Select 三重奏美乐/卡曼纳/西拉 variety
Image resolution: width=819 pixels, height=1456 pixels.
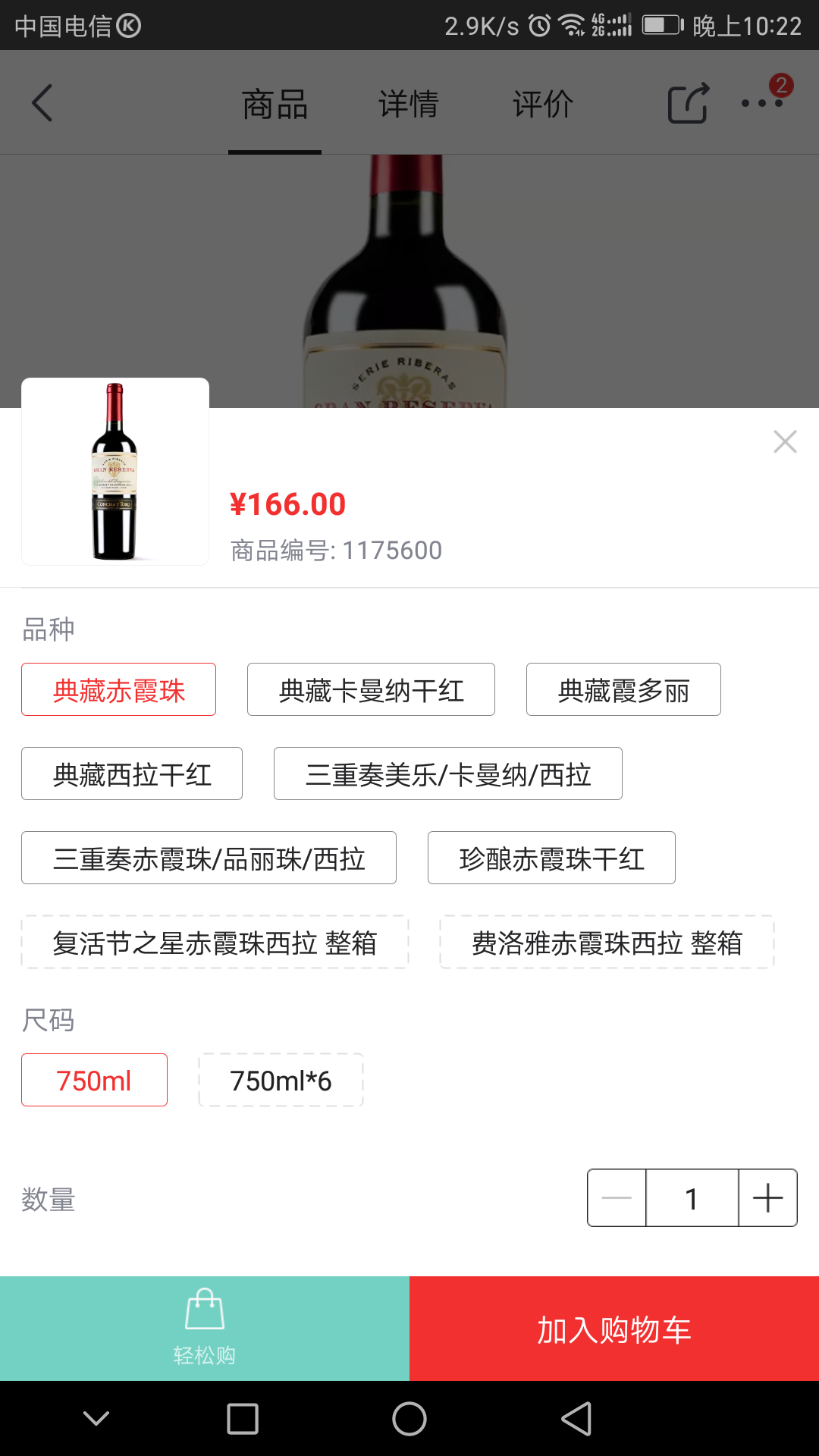point(447,774)
